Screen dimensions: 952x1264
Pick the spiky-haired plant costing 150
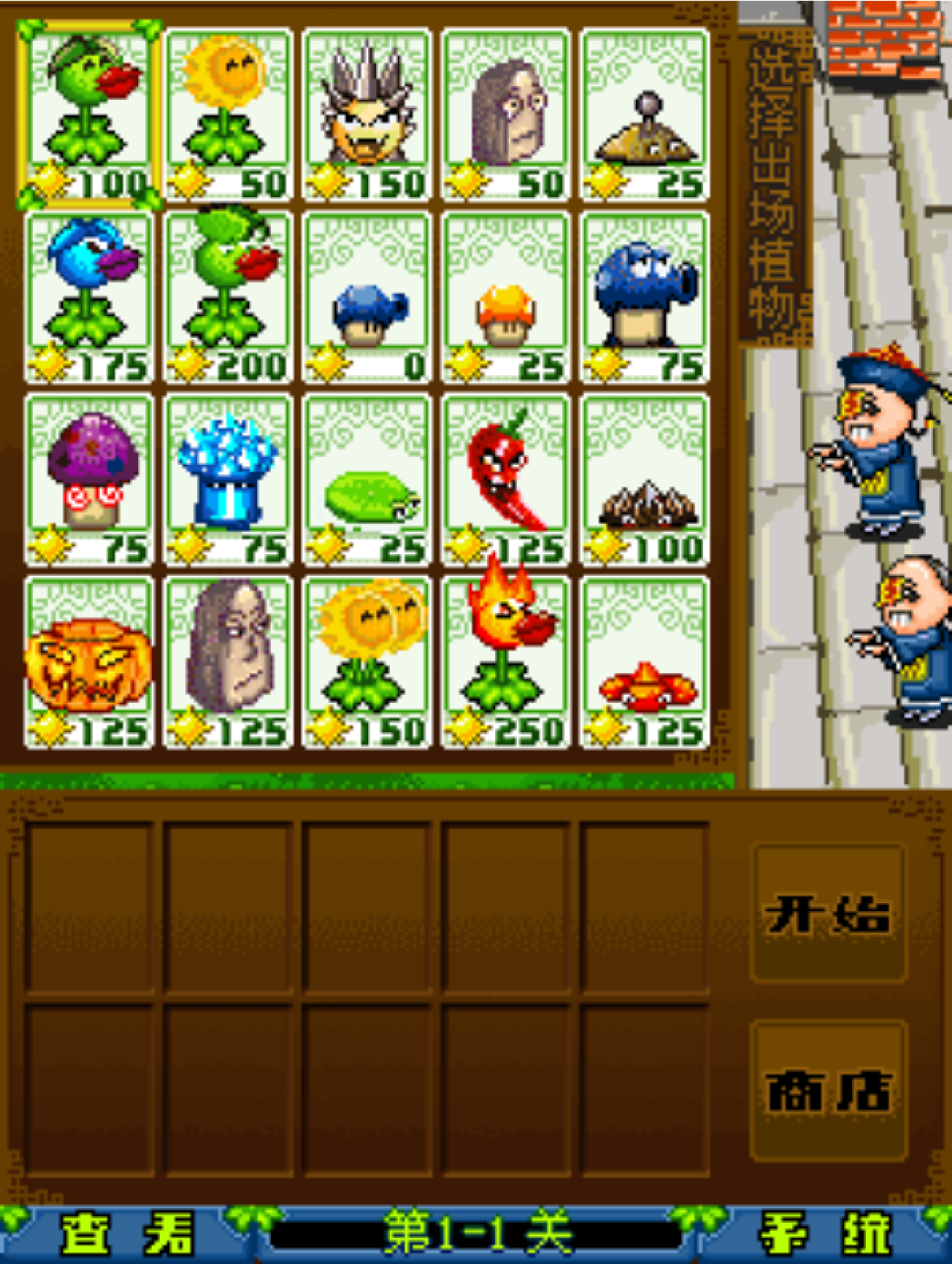point(367,115)
